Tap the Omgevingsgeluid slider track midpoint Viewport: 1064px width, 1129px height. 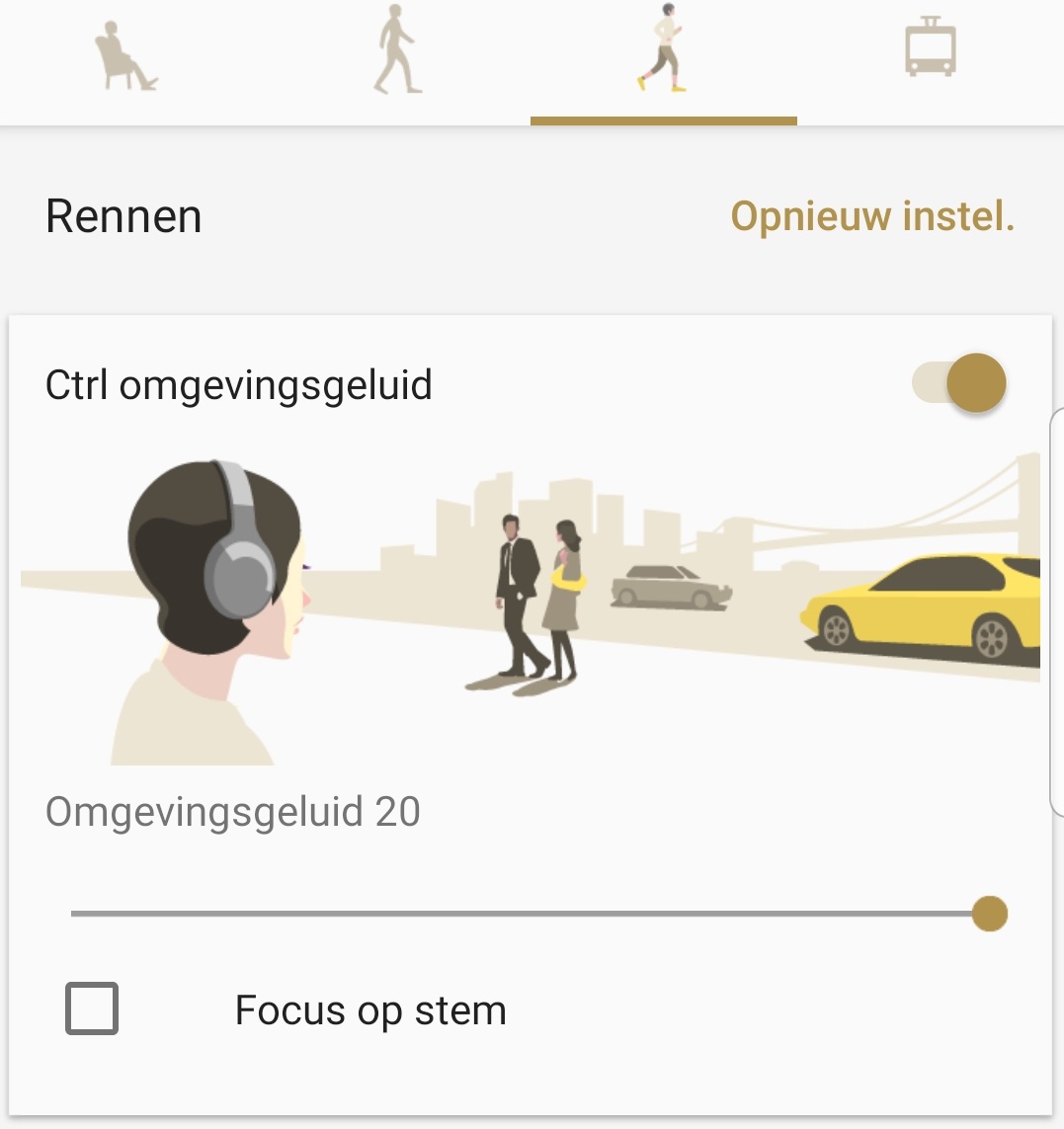[531, 914]
